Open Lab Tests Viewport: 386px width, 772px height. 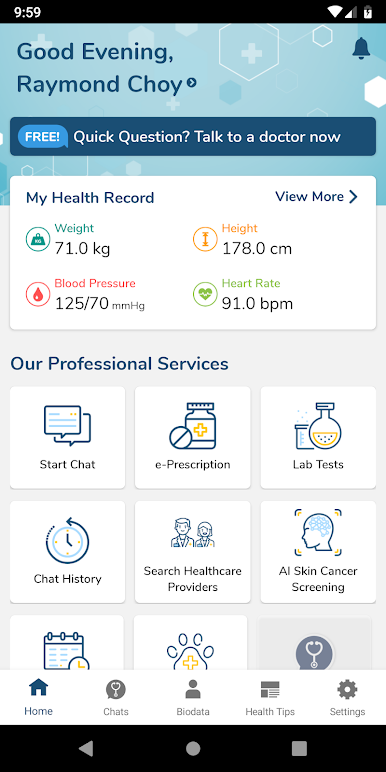pos(318,437)
